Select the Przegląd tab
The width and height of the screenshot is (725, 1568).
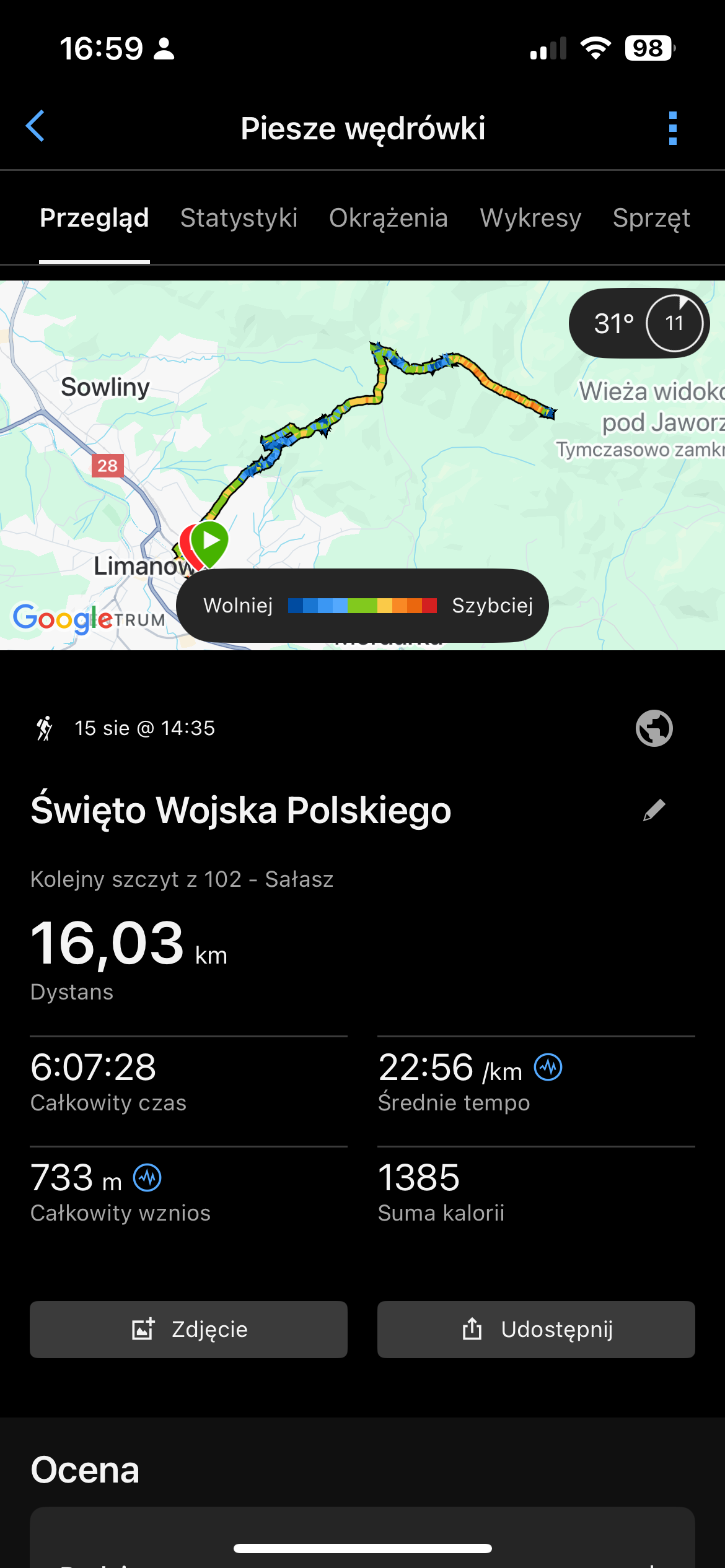tap(94, 218)
